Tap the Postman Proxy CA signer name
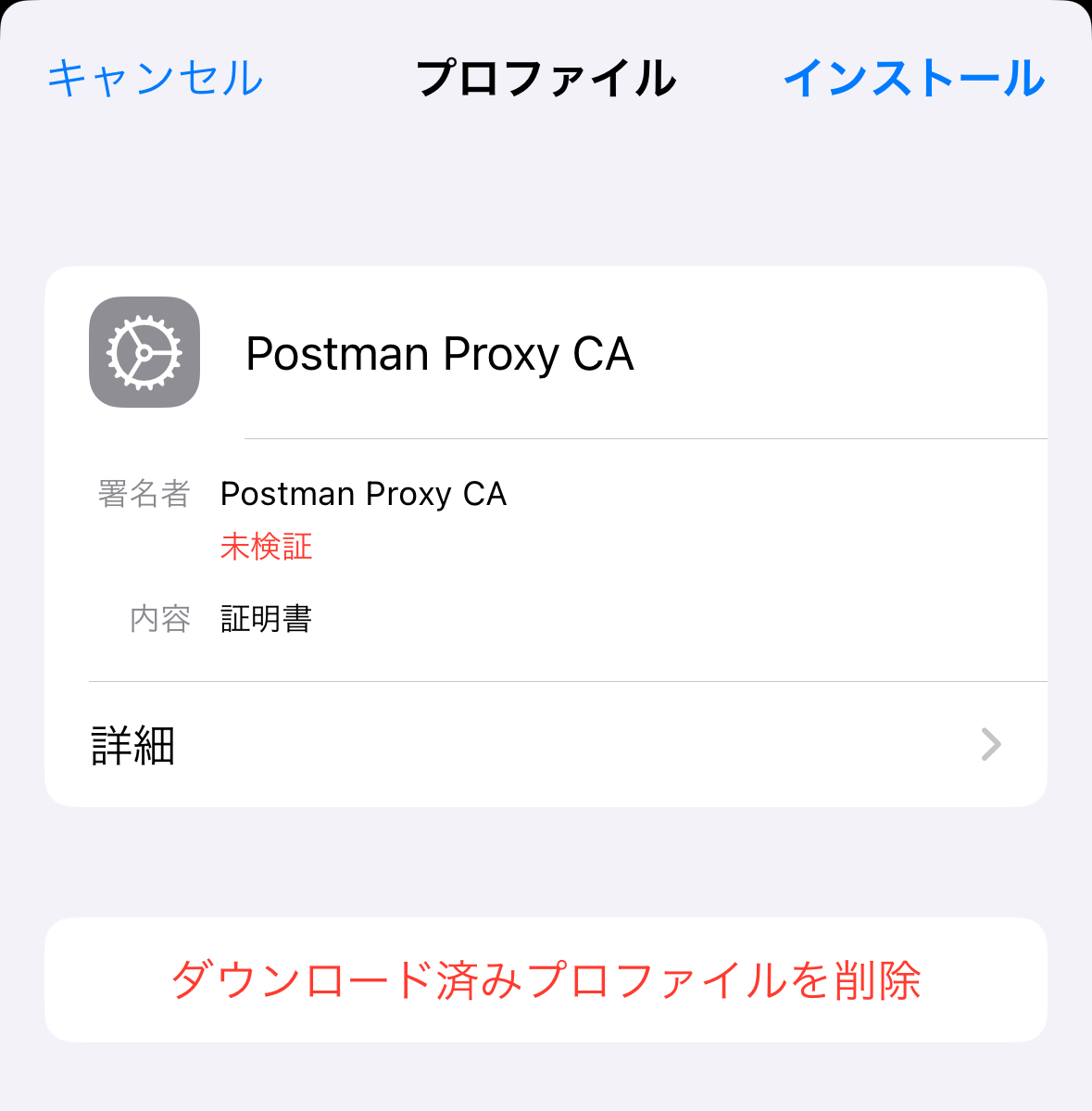The image size is (1092, 1111). [363, 494]
